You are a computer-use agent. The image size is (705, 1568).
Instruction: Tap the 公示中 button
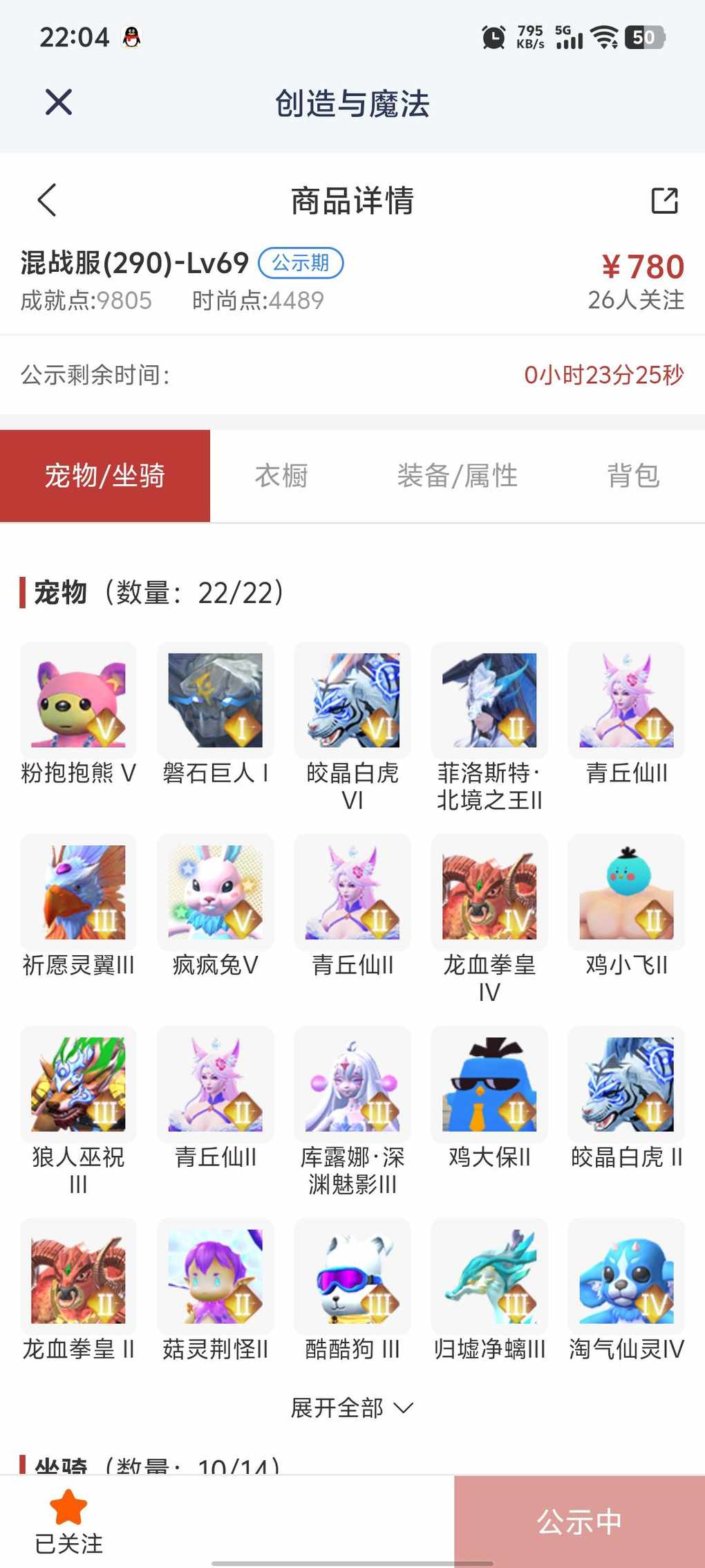[x=579, y=1522]
